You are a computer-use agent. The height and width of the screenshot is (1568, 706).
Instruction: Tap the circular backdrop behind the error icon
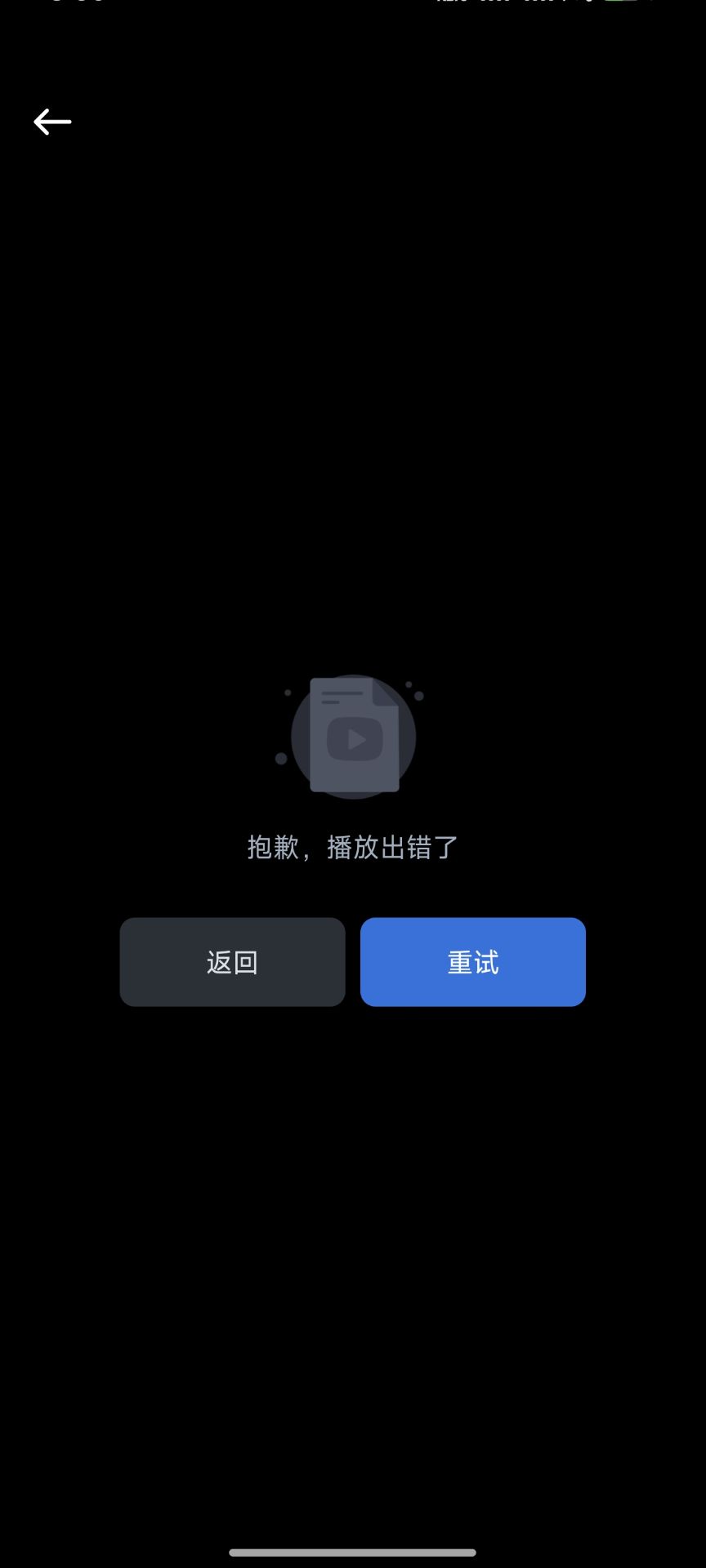353,737
